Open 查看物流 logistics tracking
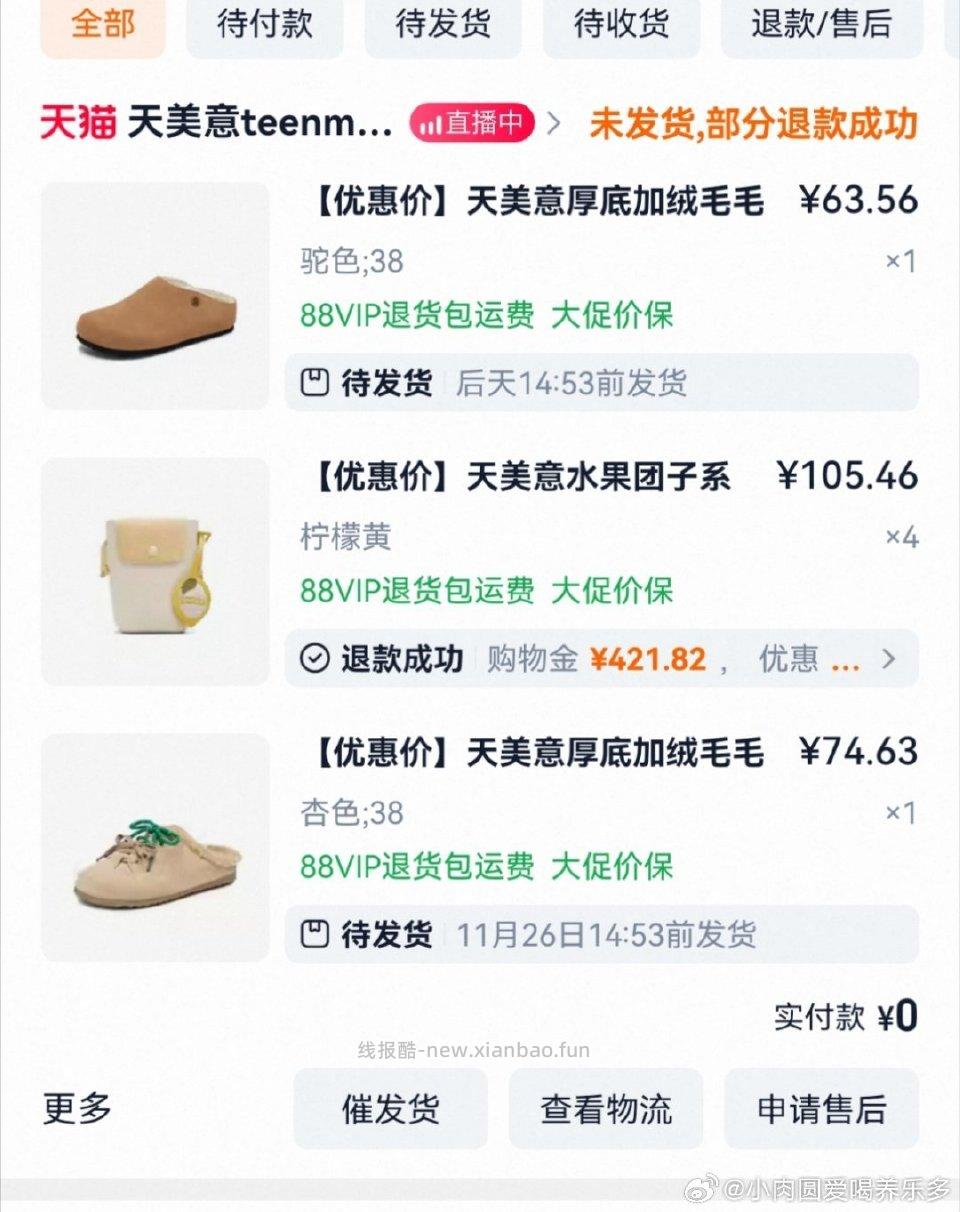Image resolution: width=960 pixels, height=1212 pixels. 606,1108
